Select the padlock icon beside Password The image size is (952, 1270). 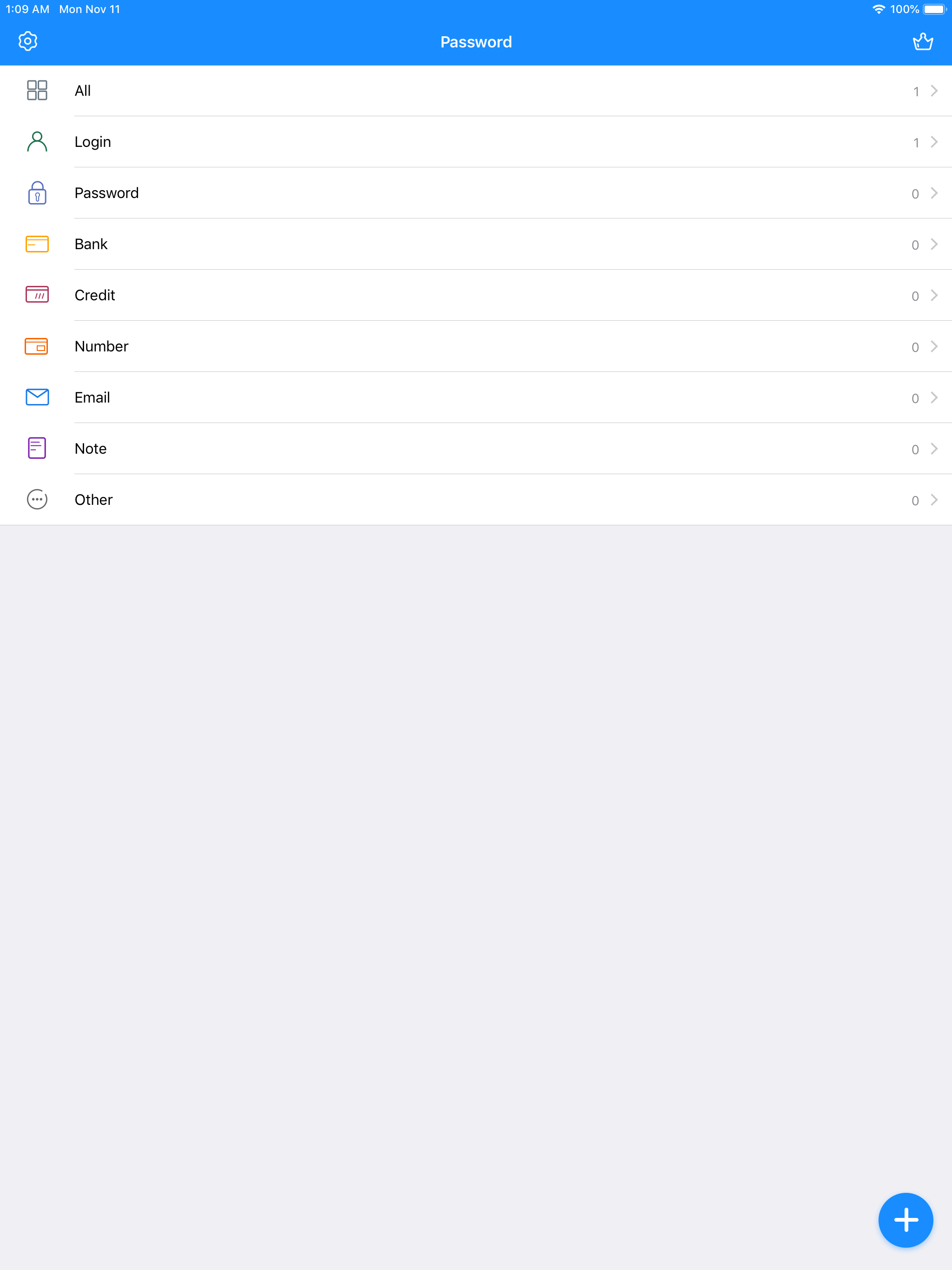pos(37,193)
